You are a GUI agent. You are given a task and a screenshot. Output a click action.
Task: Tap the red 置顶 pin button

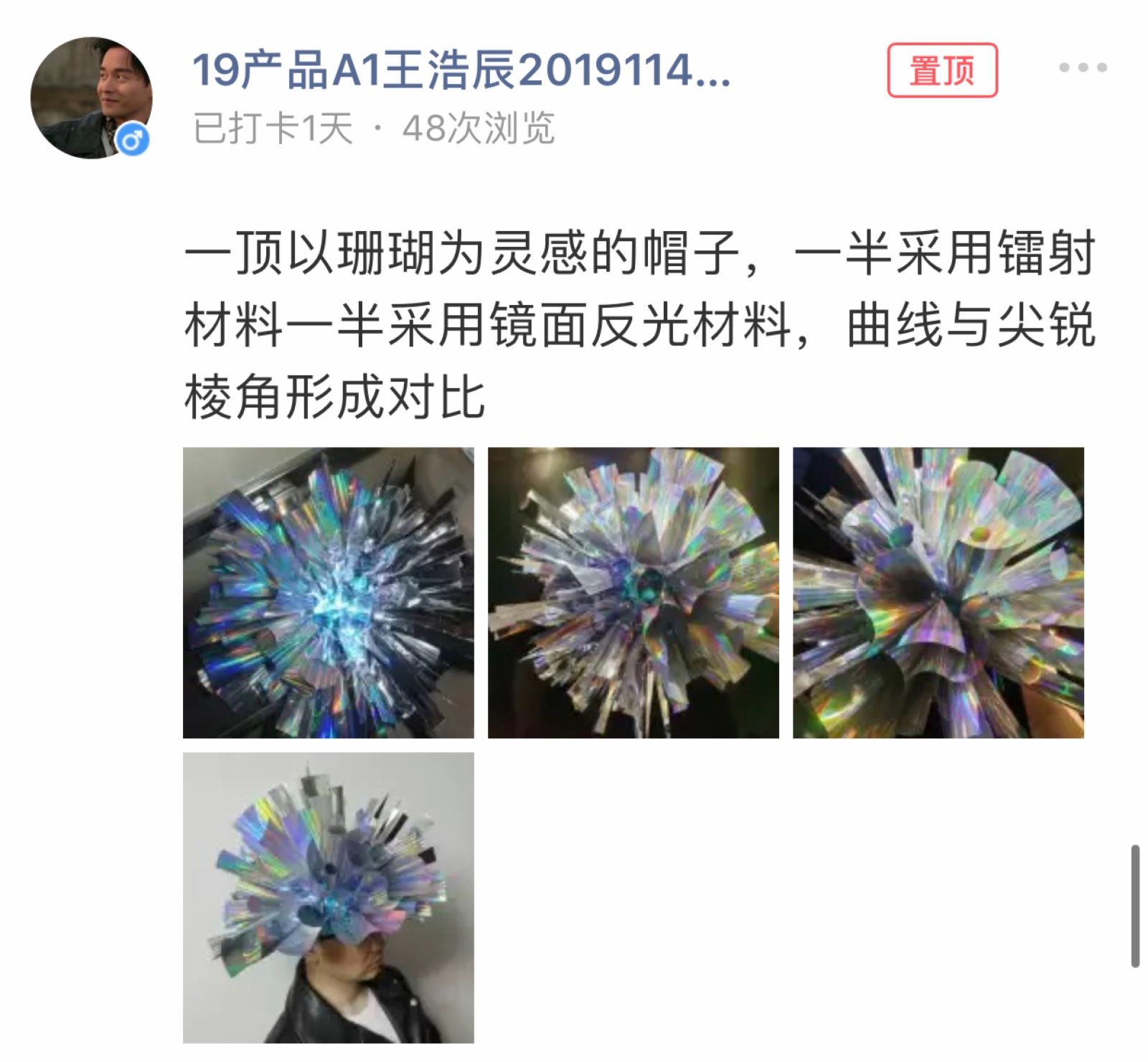[942, 70]
